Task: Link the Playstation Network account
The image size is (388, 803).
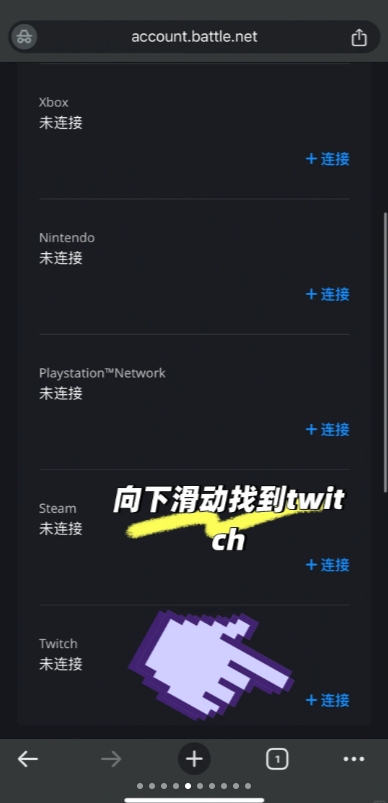Action: click(327, 429)
